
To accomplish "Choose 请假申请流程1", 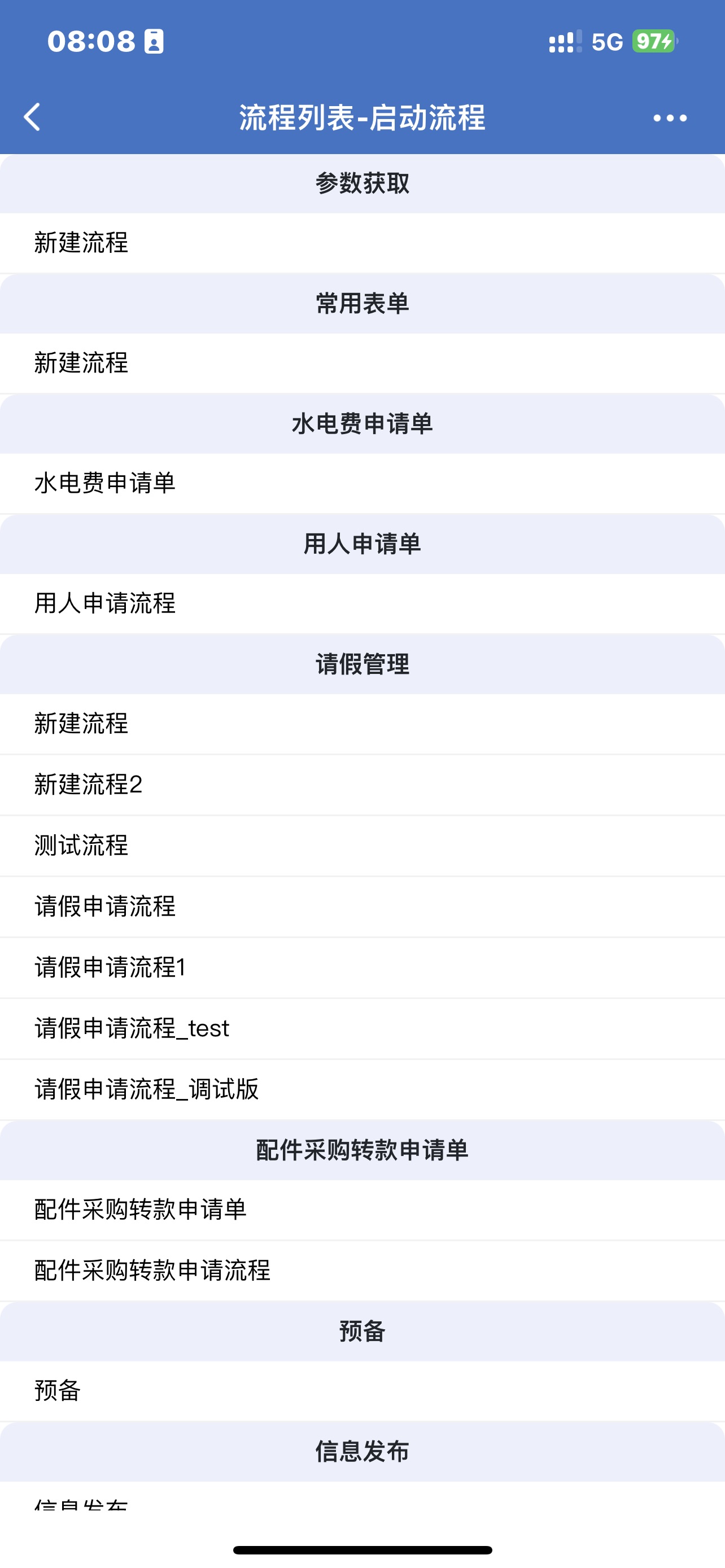I will [x=110, y=967].
